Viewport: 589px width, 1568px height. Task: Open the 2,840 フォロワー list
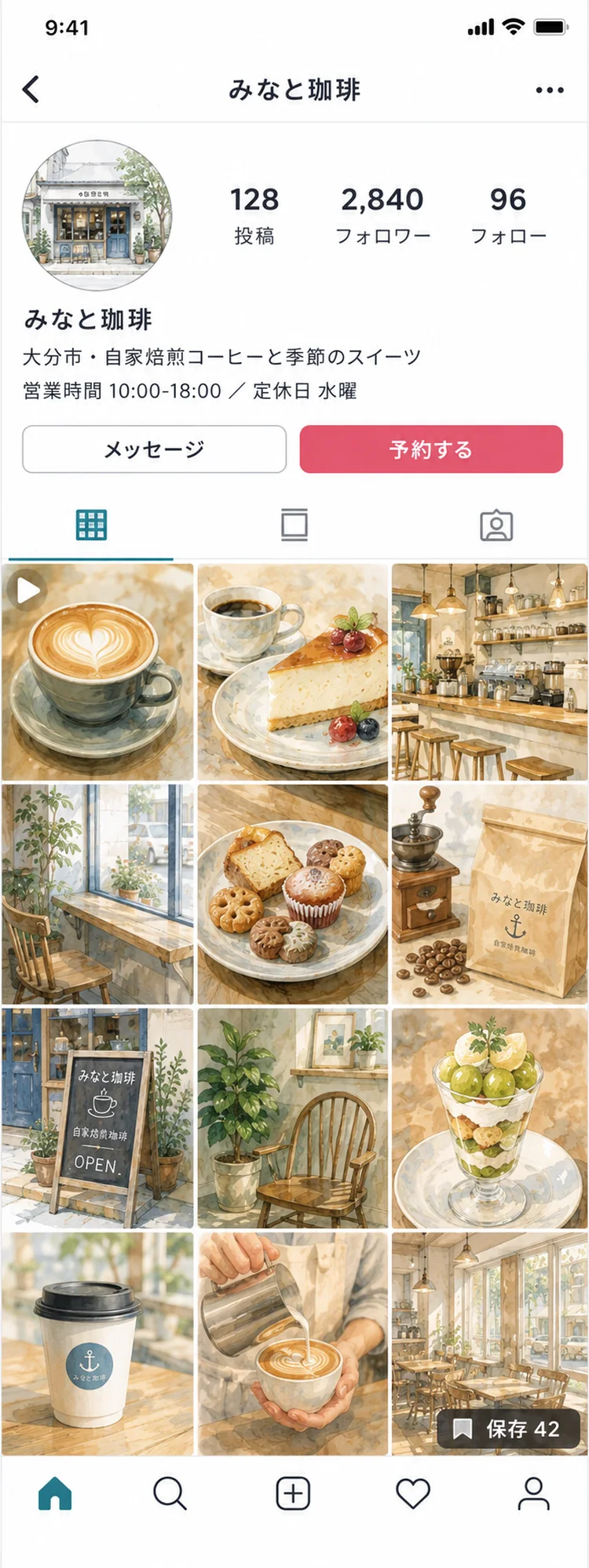(382, 215)
